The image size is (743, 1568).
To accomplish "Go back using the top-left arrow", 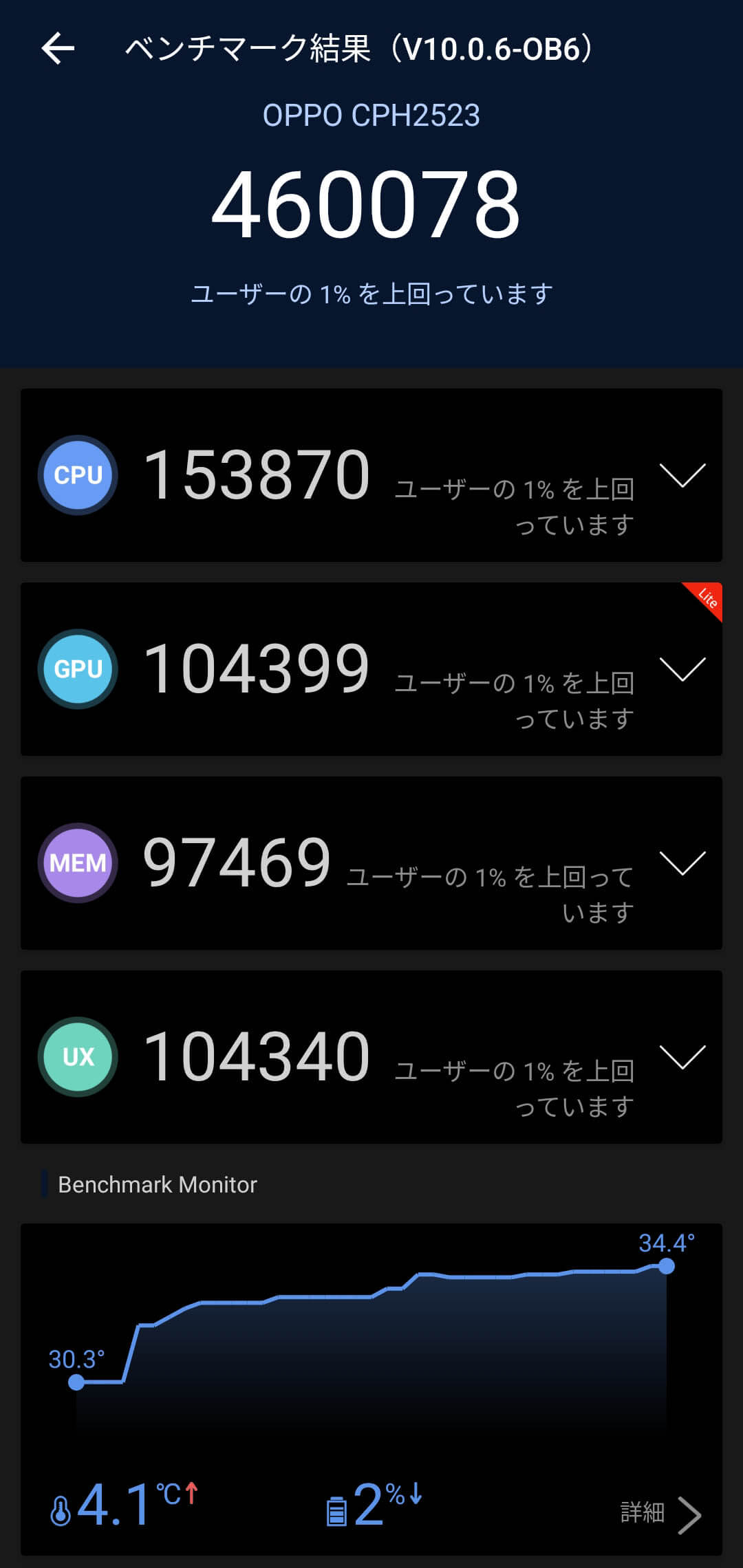I will click(58, 49).
